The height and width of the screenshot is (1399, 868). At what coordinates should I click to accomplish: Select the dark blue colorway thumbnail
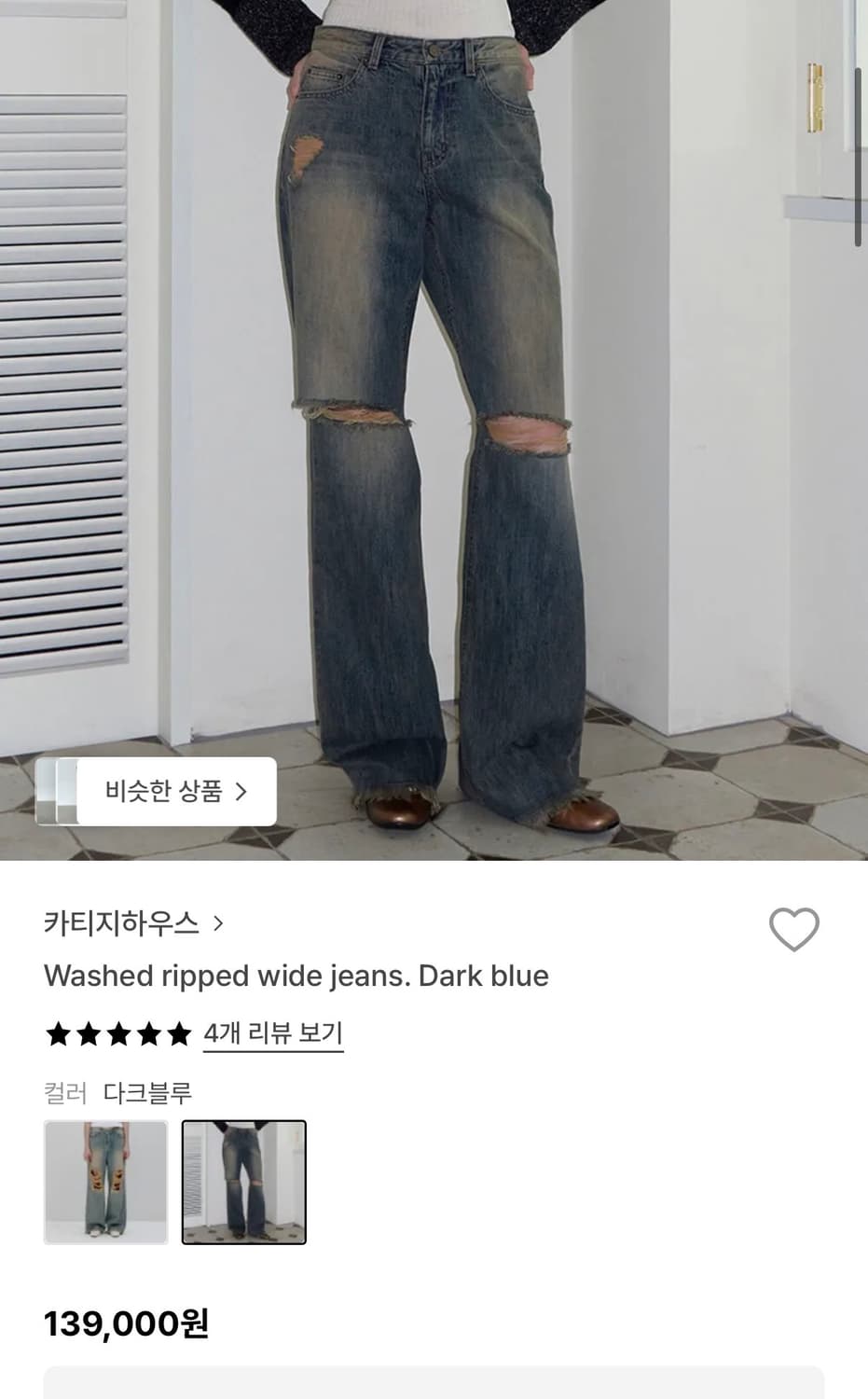[x=244, y=1182]
